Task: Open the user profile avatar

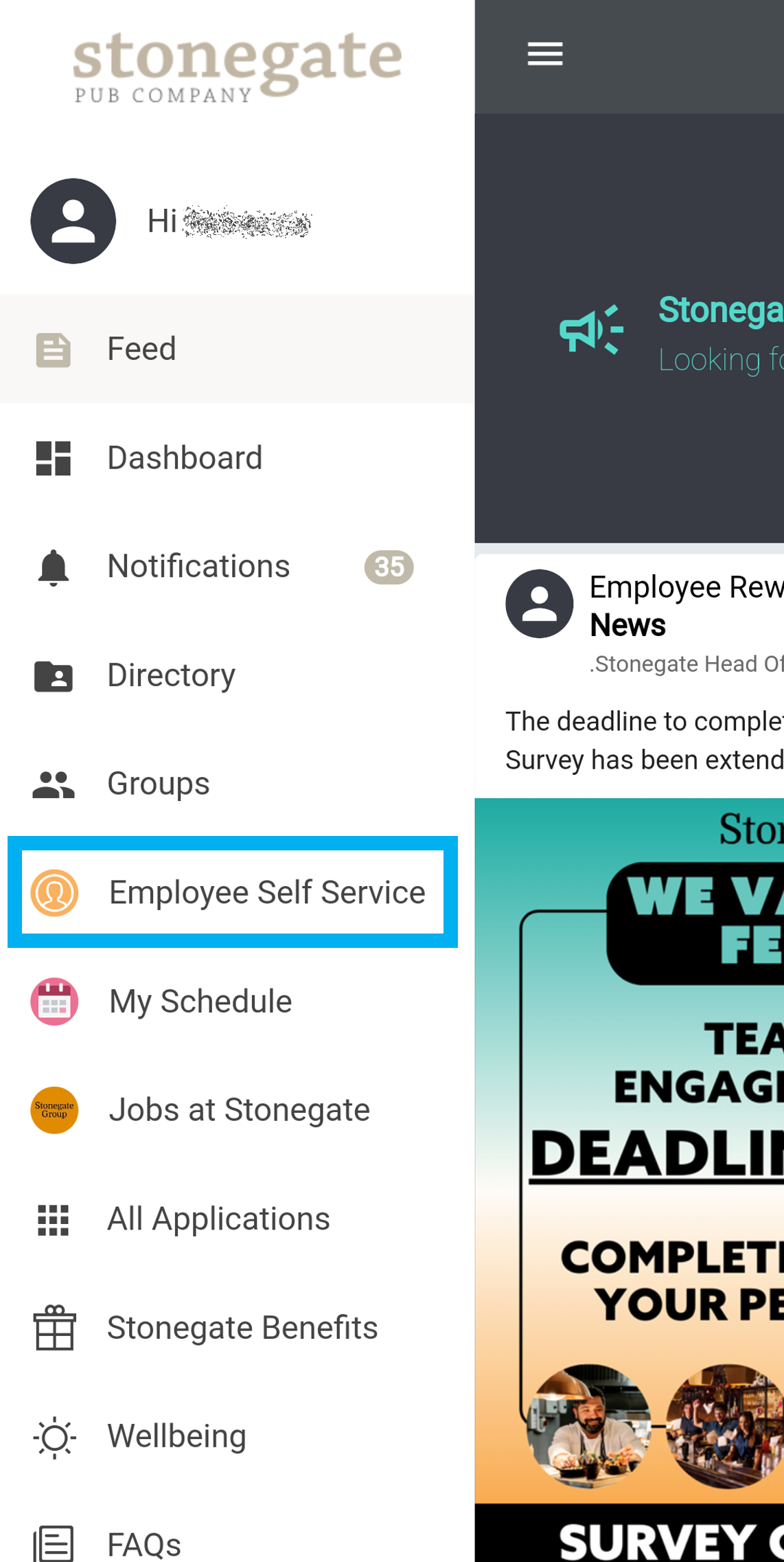Action: point(73,221)
